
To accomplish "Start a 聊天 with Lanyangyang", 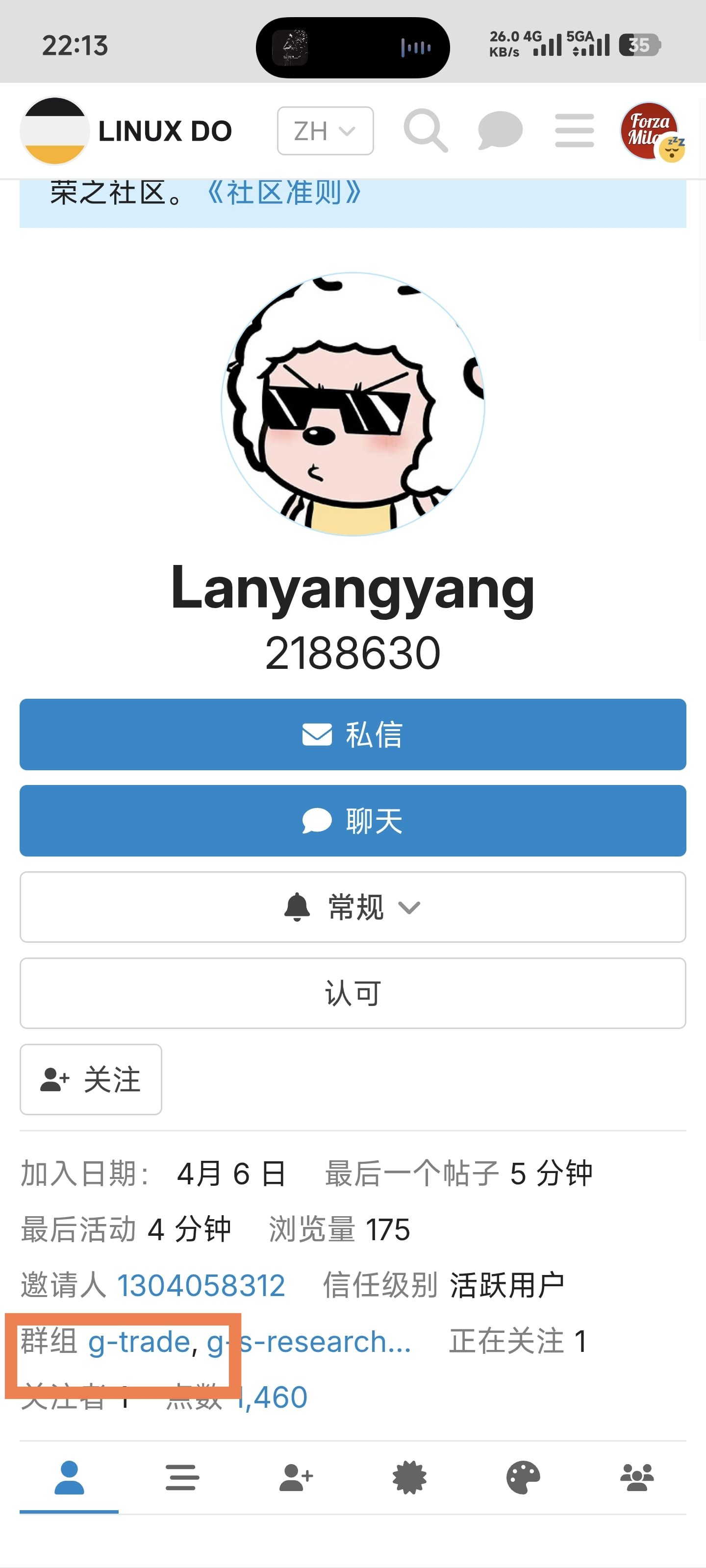I will [353, 821].
